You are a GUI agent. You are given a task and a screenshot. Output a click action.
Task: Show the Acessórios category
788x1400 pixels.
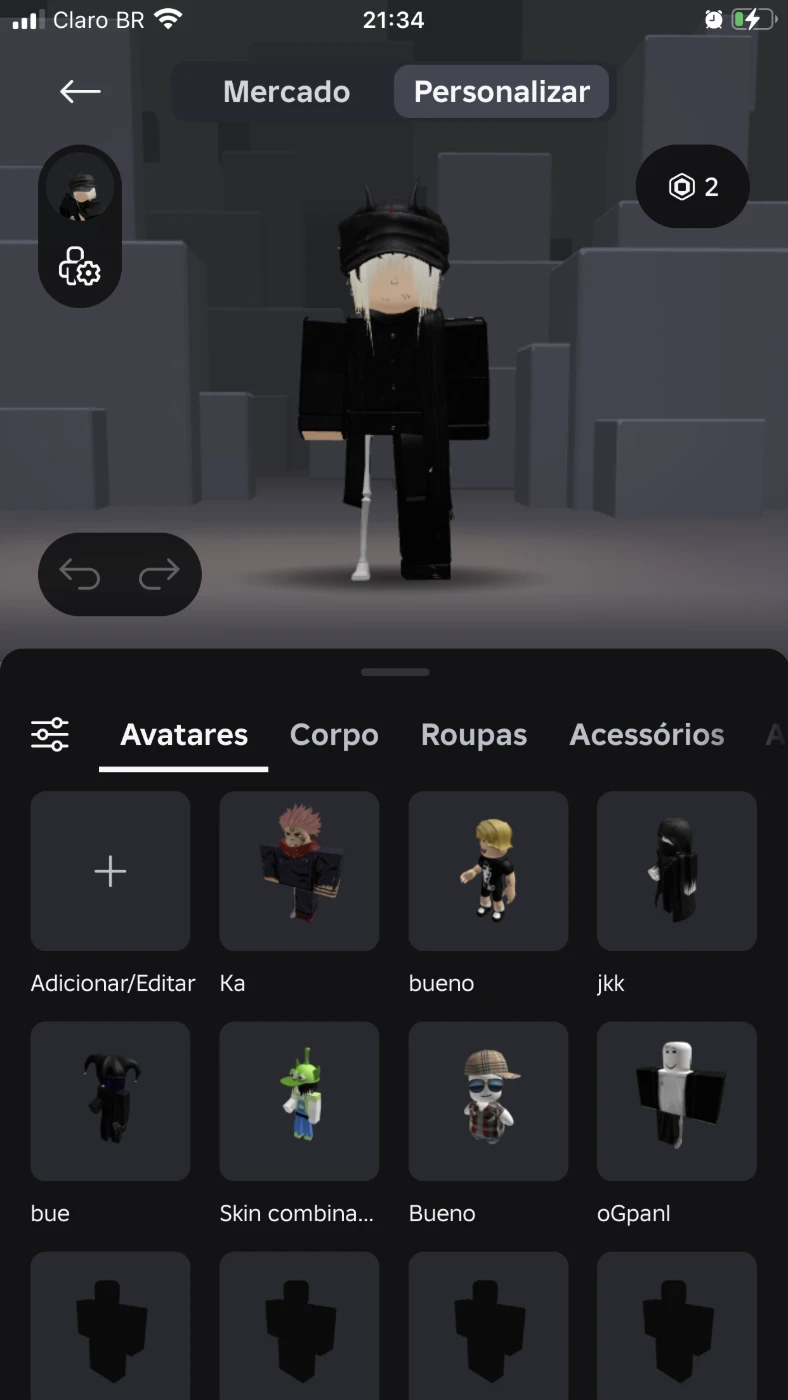pos(647,735)
